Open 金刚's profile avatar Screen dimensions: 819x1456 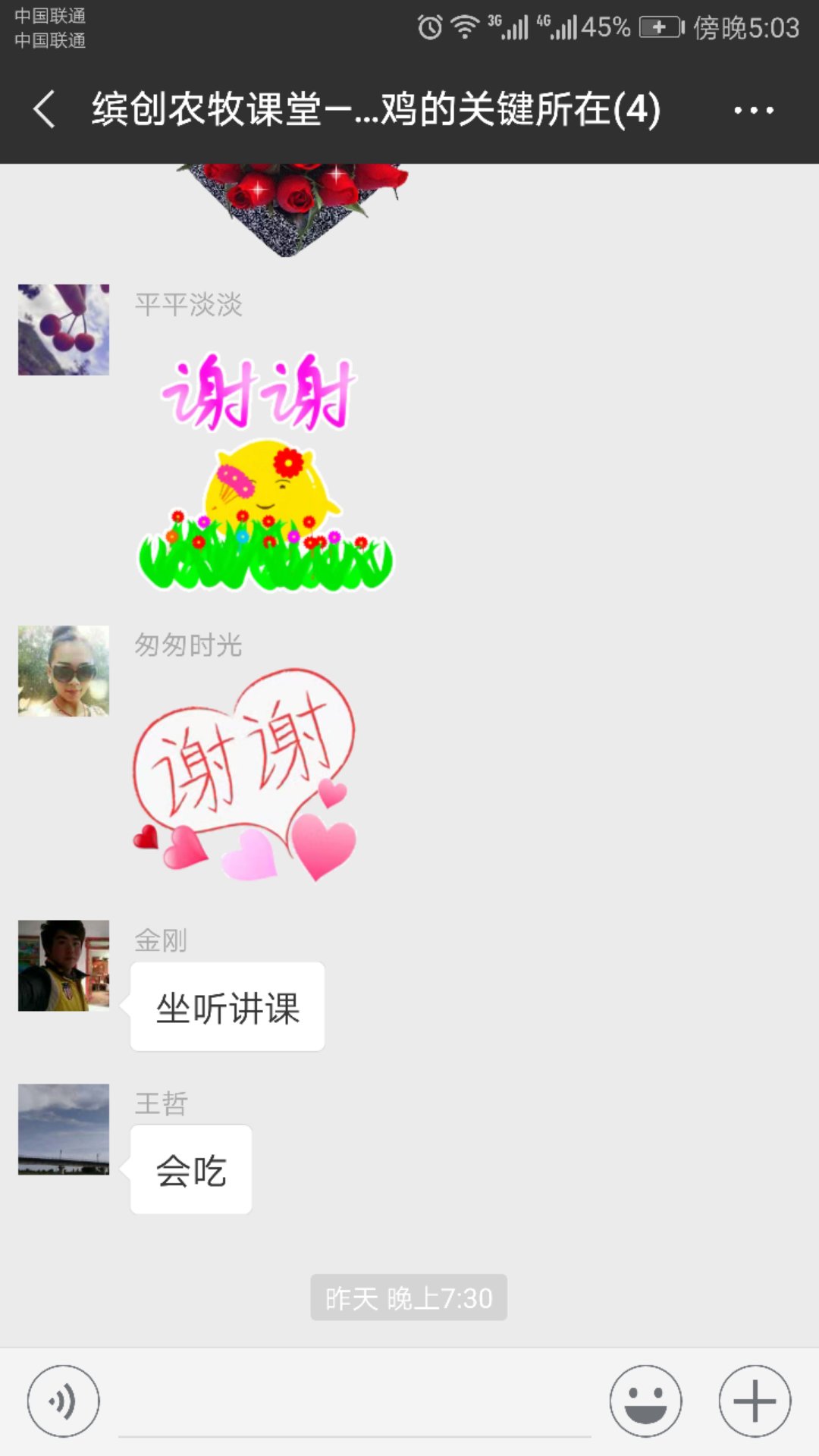tap(64, 965)
